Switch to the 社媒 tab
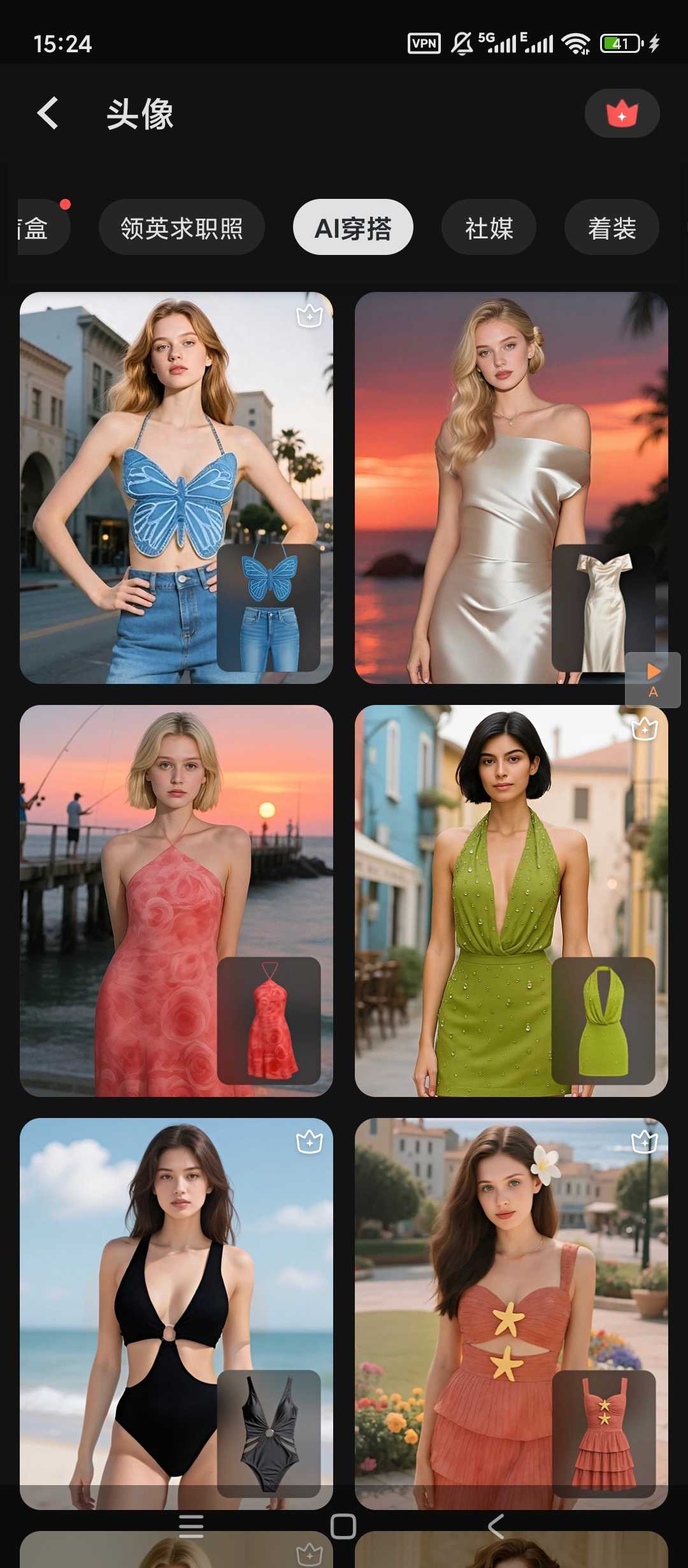The image size is (688, 1568). (x=489, y=228)
